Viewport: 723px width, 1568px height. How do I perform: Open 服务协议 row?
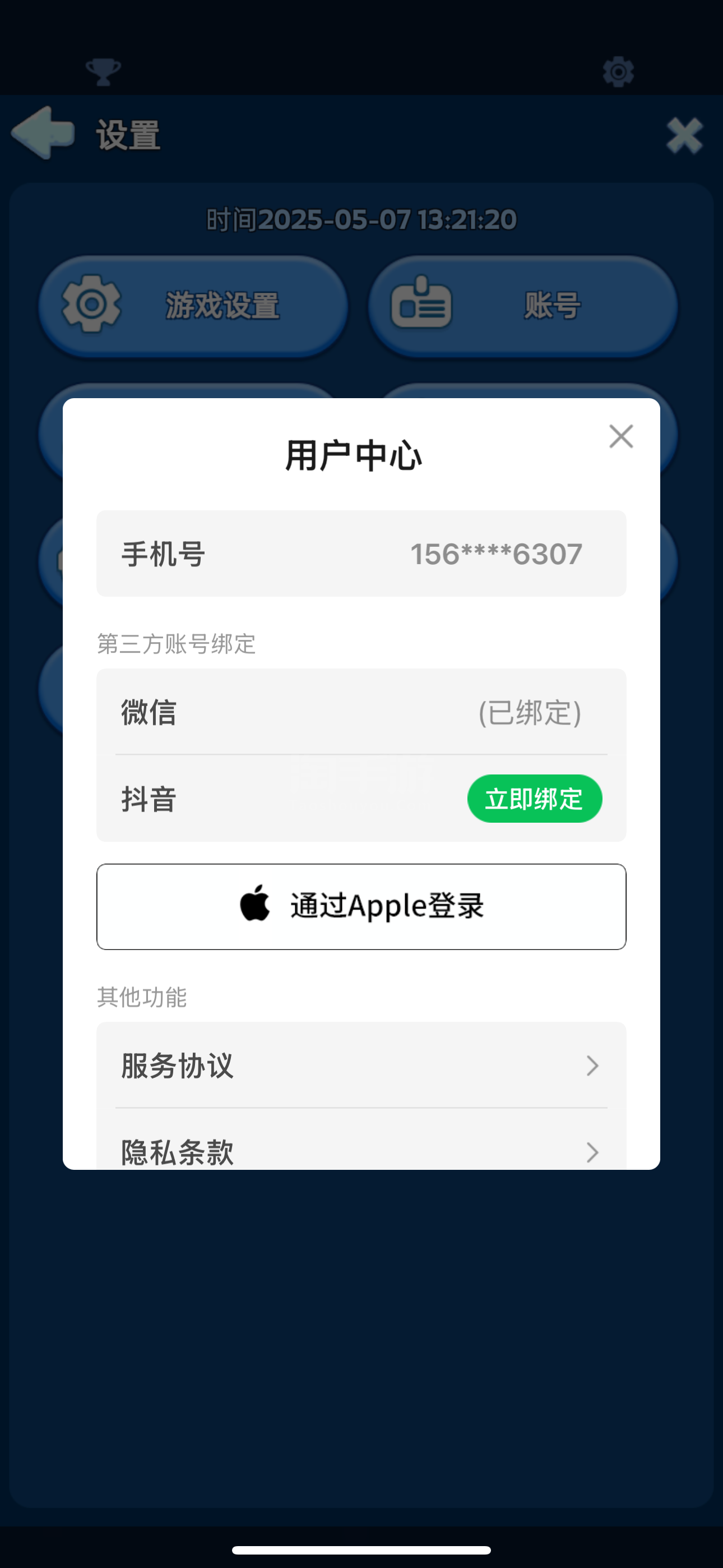361,1065
